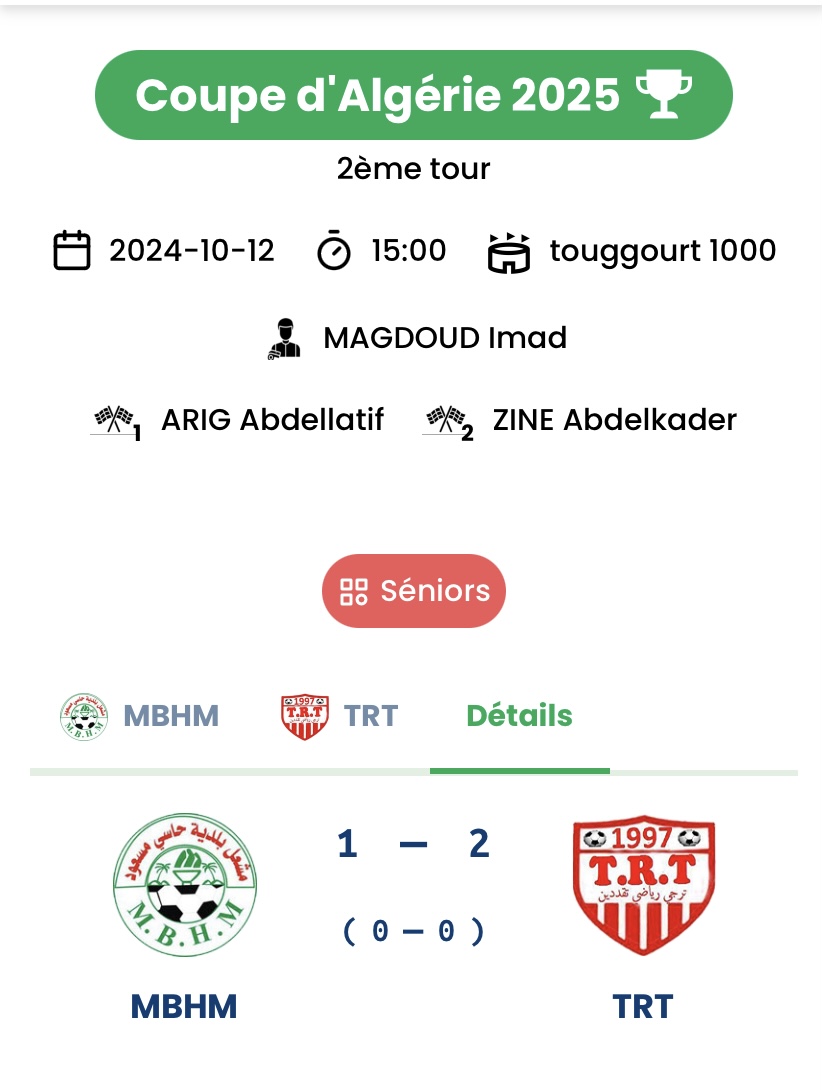
Task: Switch to the TRT tab
Action: (x=340, y=716)
